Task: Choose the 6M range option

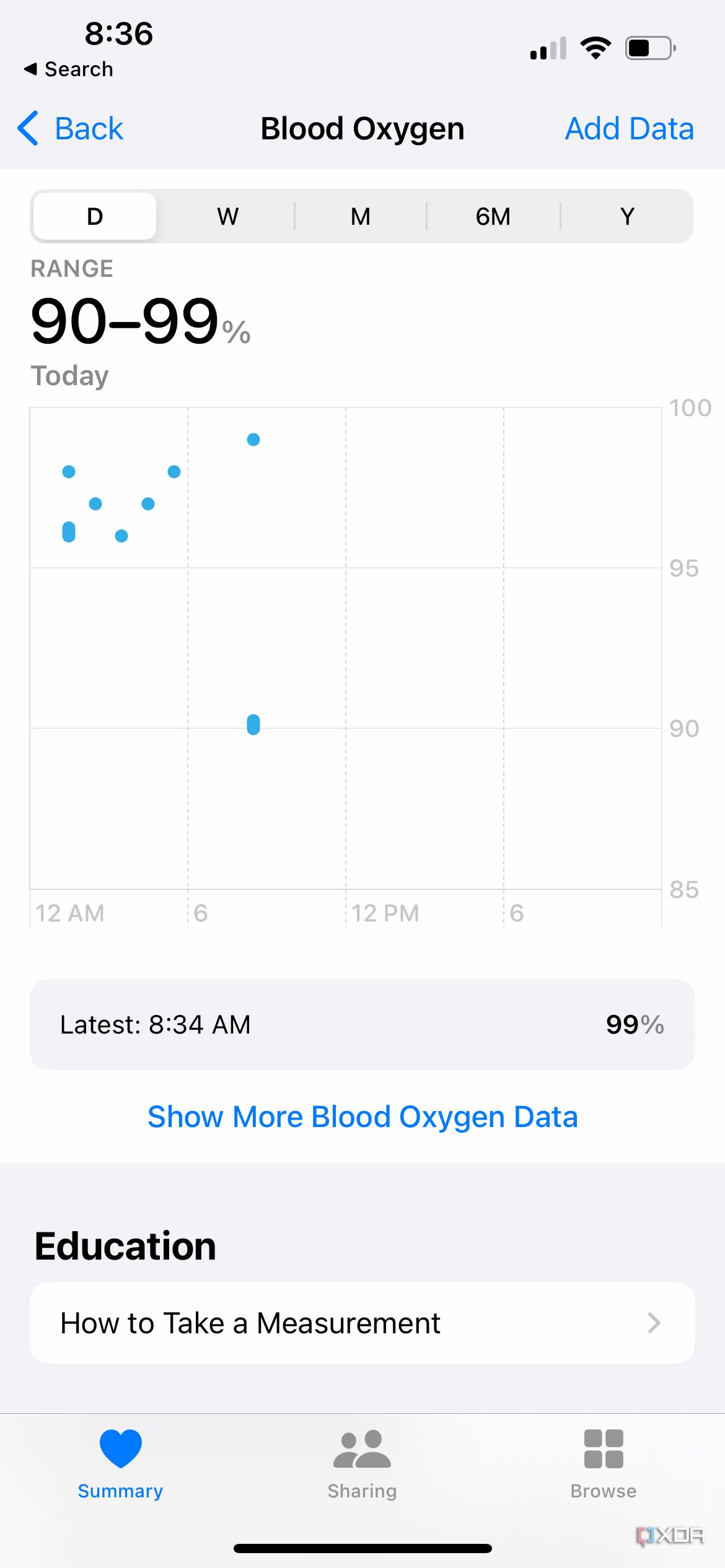Action: [x=493, y=216]
